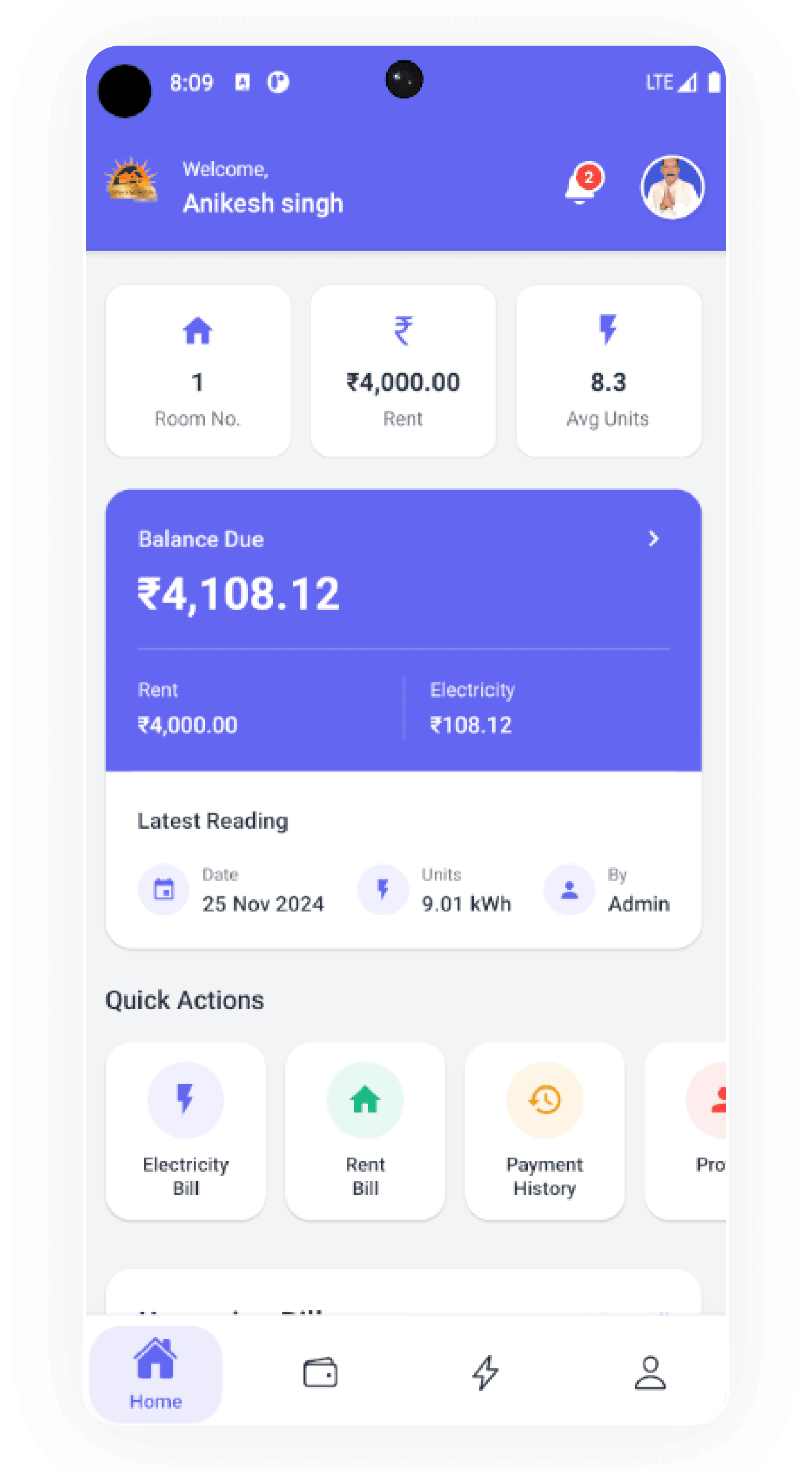The image size is (812, 1471).
Task: Open the profile picture avatar
Action: click(672, 187)
